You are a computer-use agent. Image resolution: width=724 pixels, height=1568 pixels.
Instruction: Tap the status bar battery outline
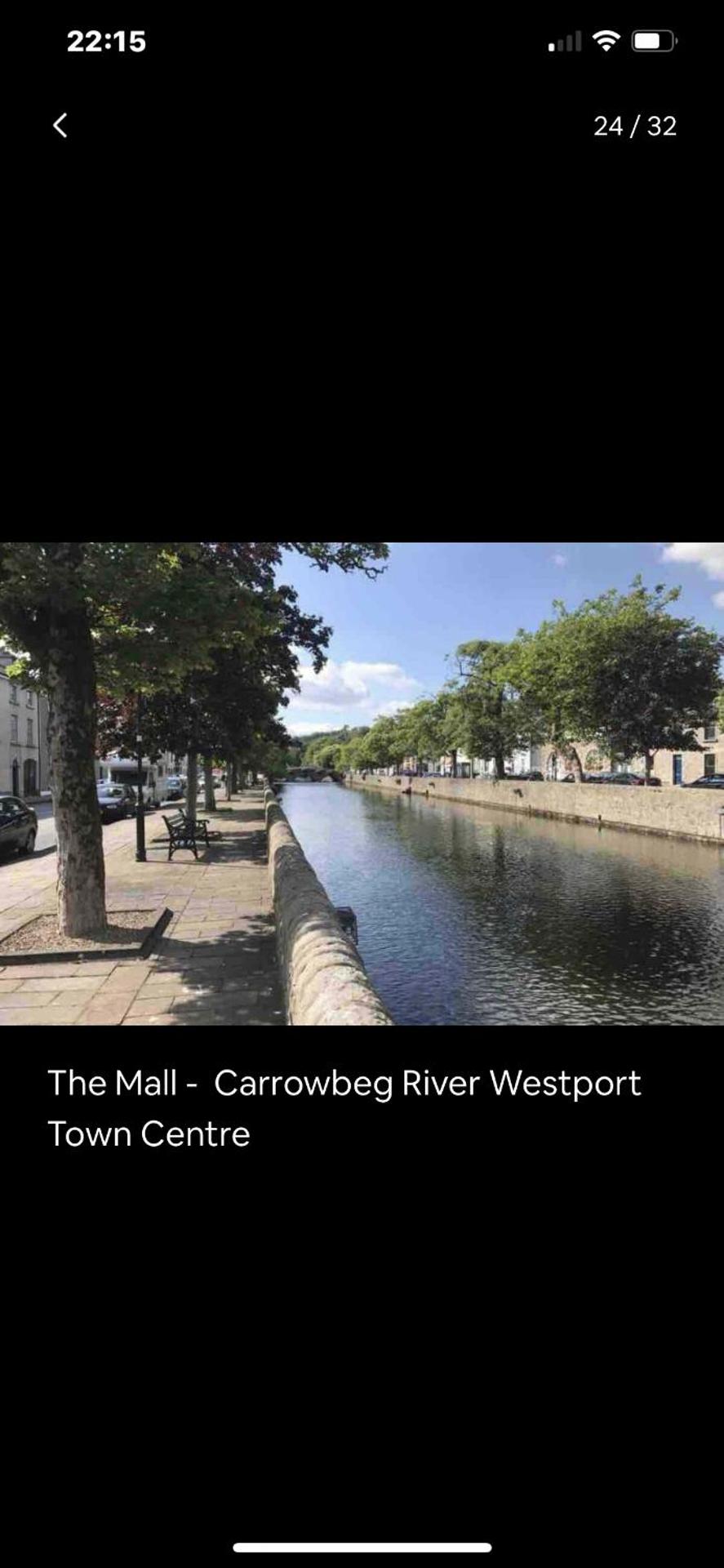(x=652, y=39)
